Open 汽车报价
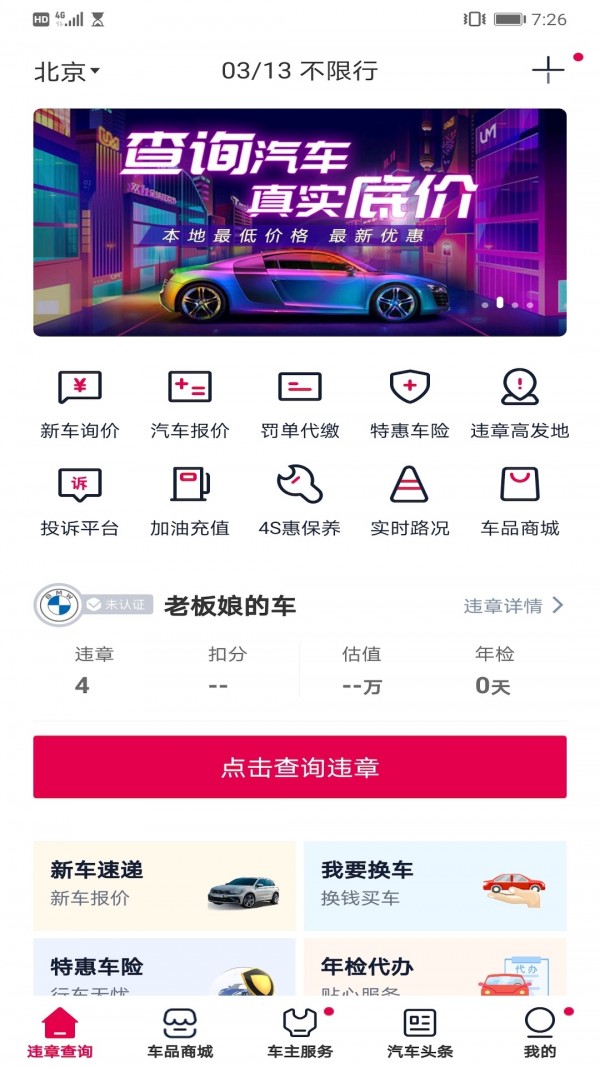Screen dimensions: 600x1067 [x=190, y=404]
